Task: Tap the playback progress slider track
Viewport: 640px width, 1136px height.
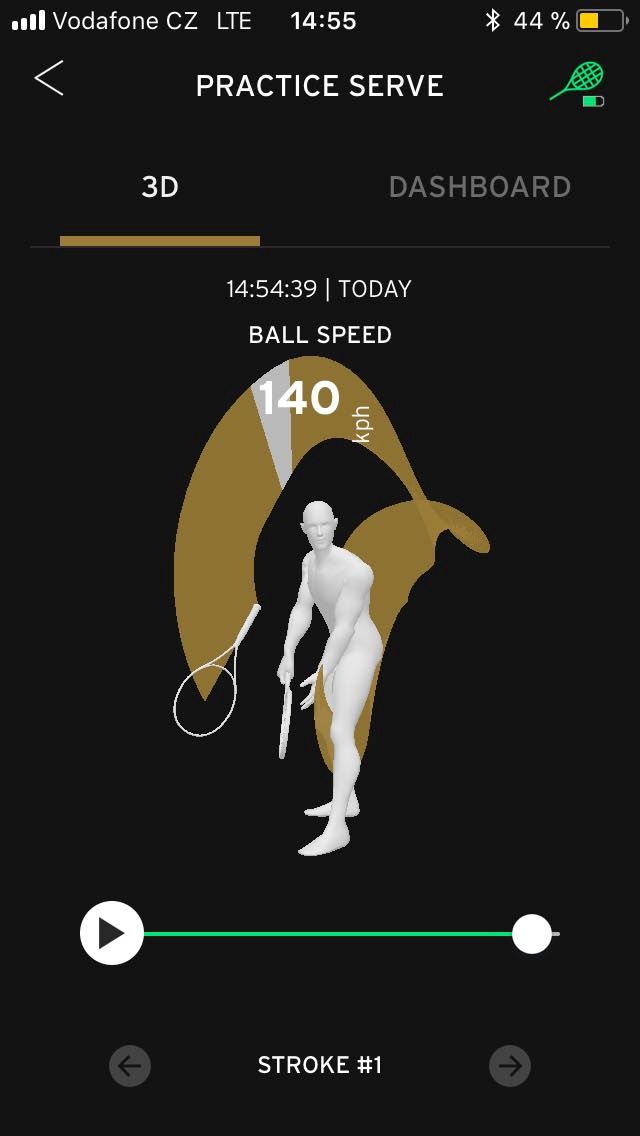Action: (x=330, y=934)
